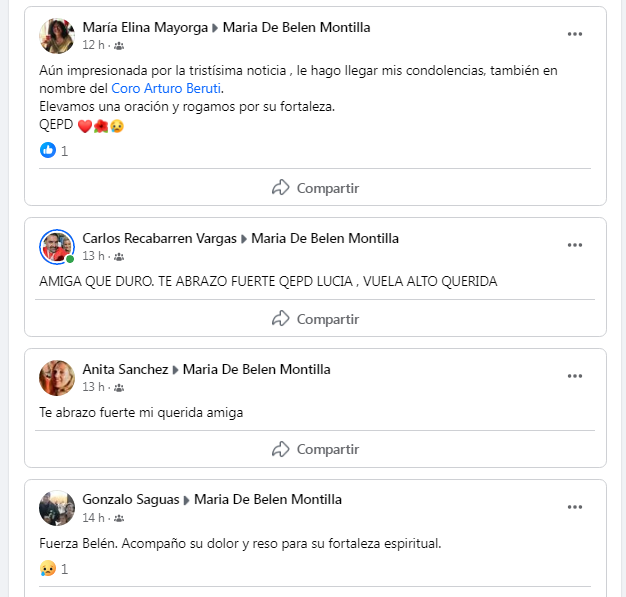Open Carlos Recabarren Vargas's profile picture
This screenshot has width=626, height=597.
click(x=57, y=247)
